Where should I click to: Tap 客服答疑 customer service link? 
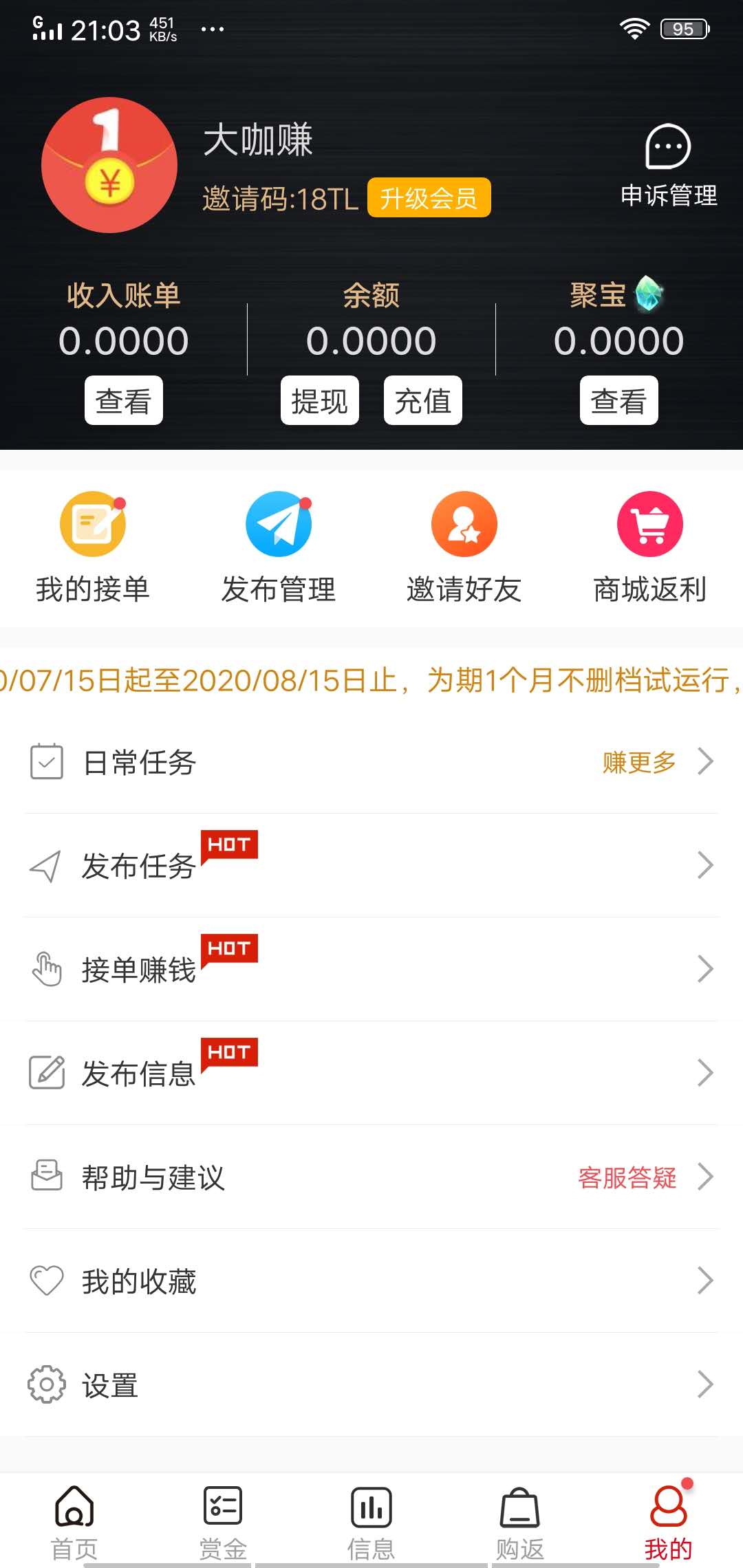(628, 1177)
